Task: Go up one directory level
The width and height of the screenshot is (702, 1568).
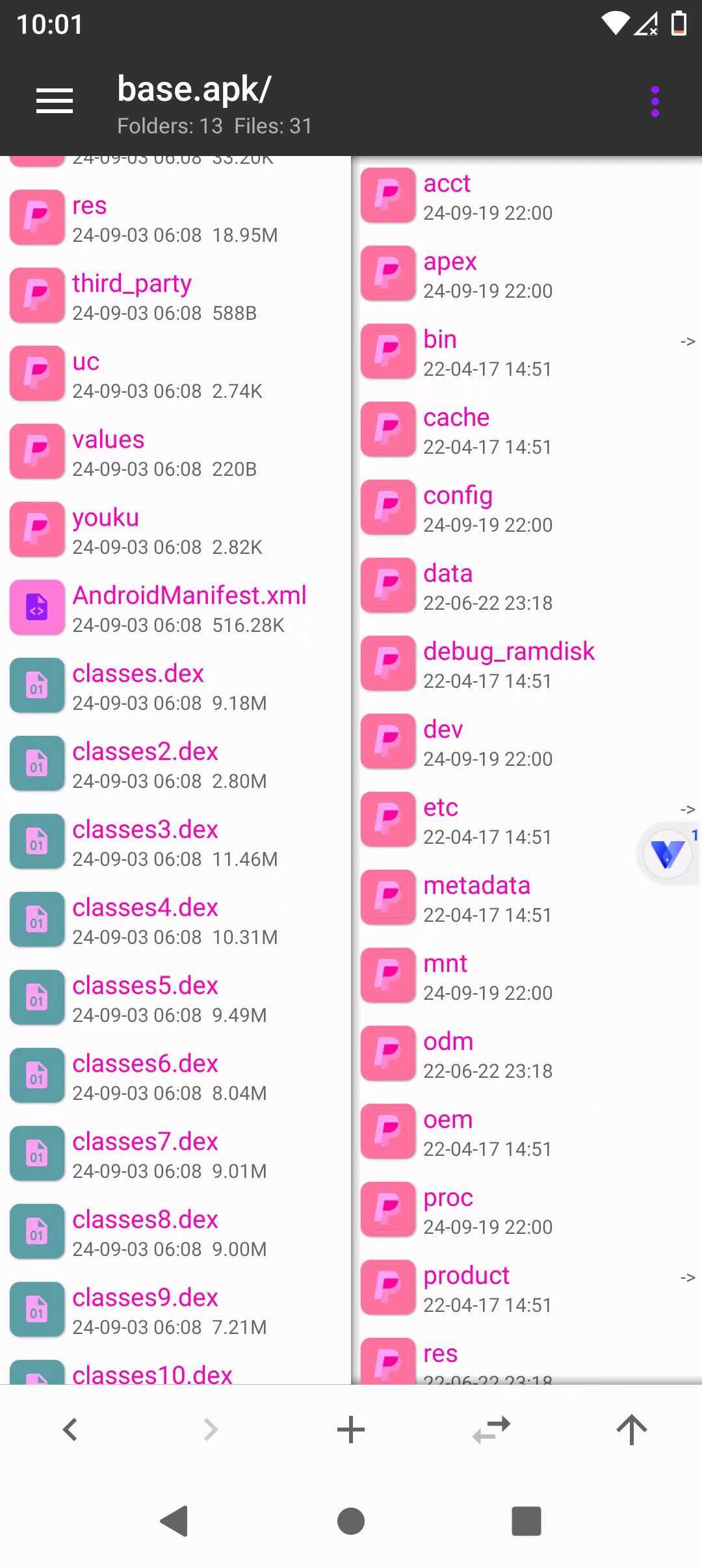Action: [632, 1430]
